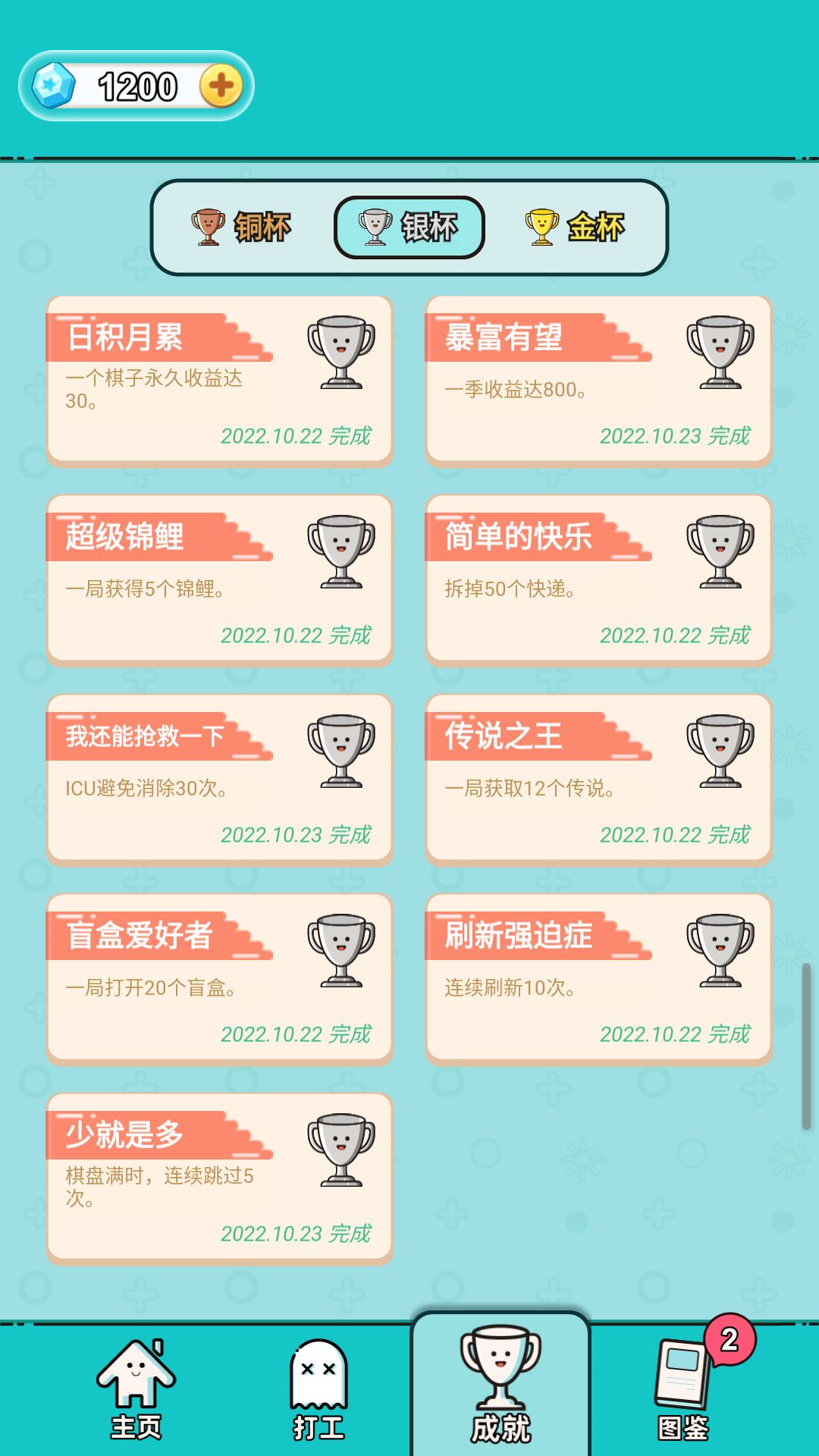Screen dimensions: 819x1456
Task: Open the 暴富有望 achievement card
Action: click(598, 379)
